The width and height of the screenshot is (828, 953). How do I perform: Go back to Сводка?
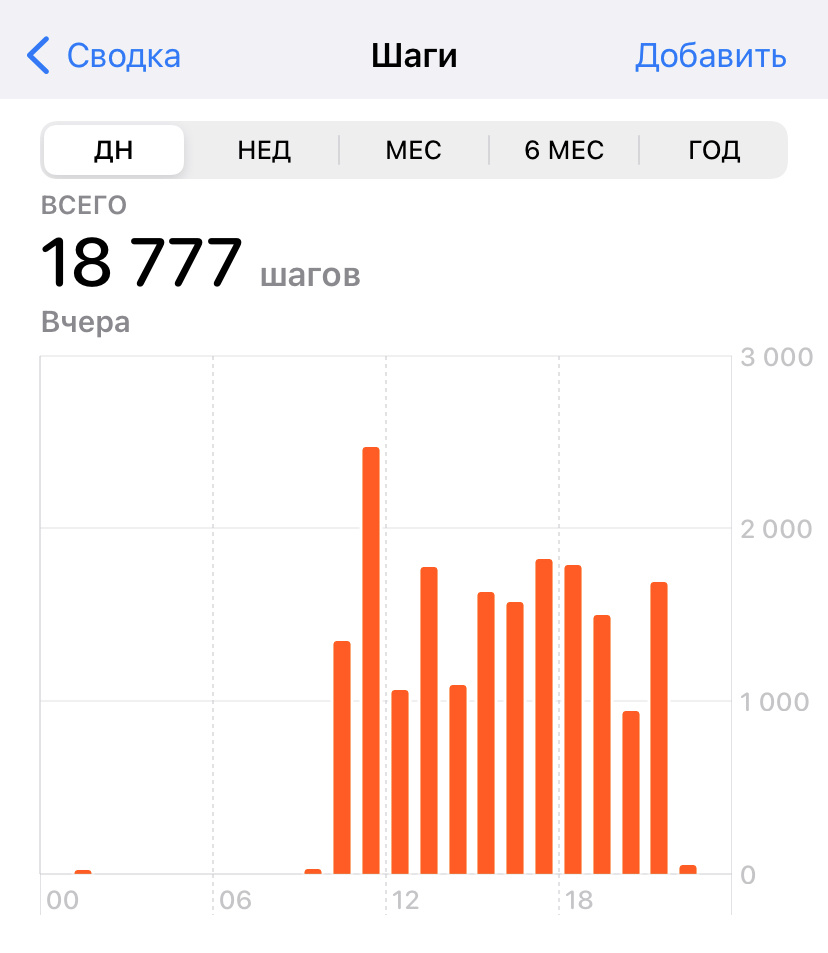105,56
